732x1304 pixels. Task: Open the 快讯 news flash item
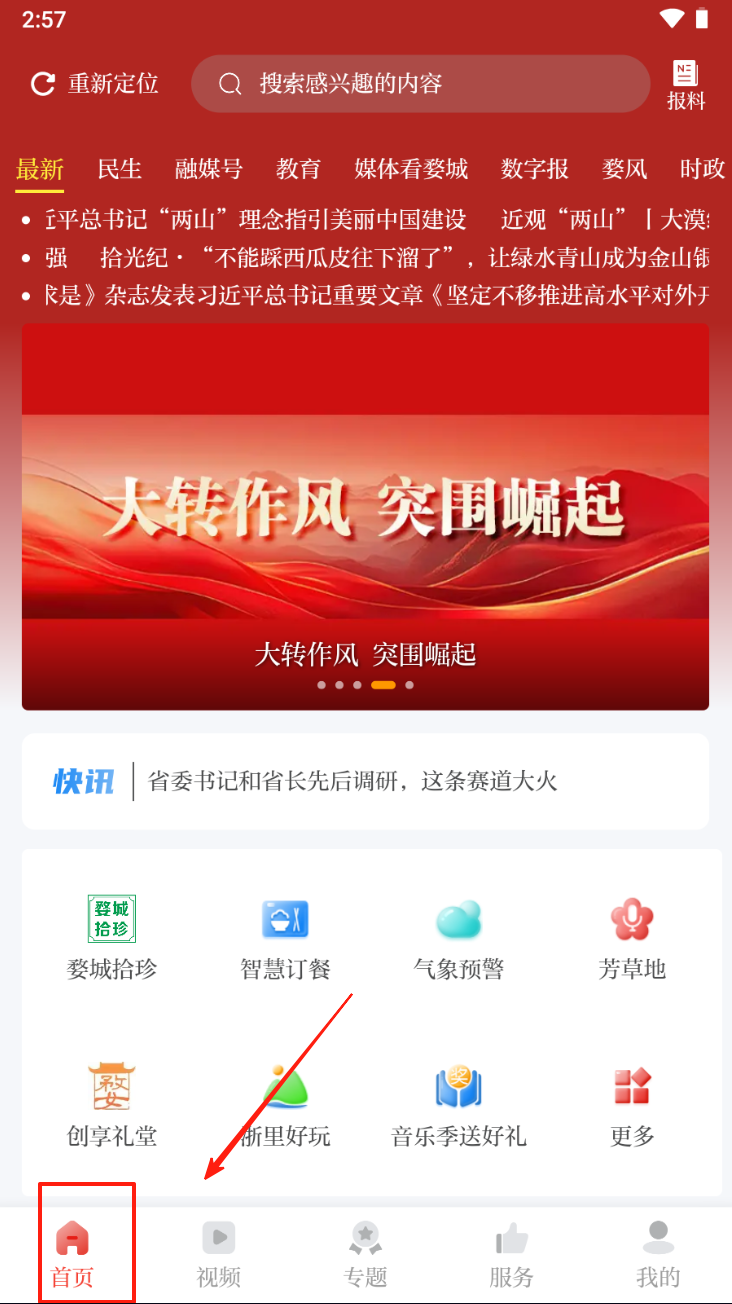tap(365, 781)
